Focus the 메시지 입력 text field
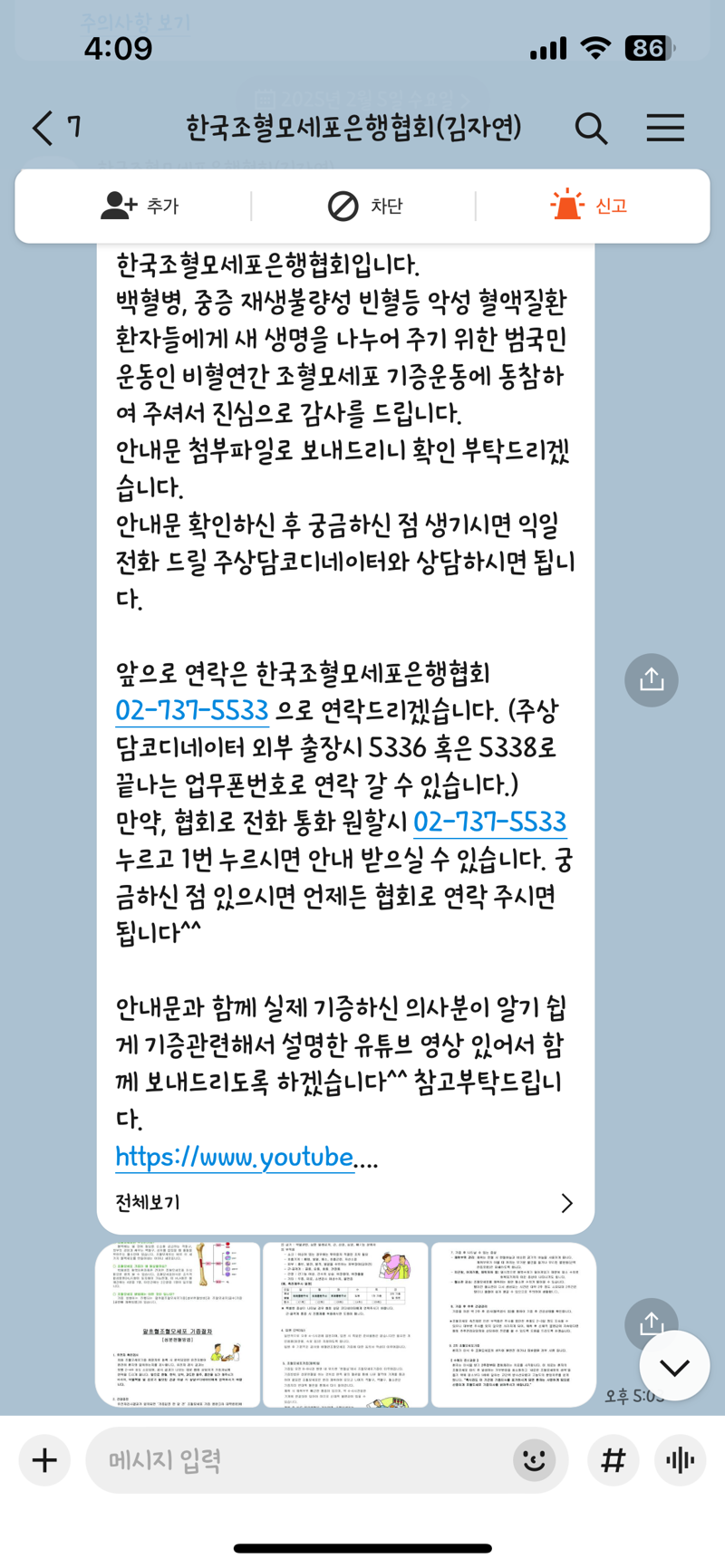The height and width of the screenshot is (1568, 725). [299, 1460]
